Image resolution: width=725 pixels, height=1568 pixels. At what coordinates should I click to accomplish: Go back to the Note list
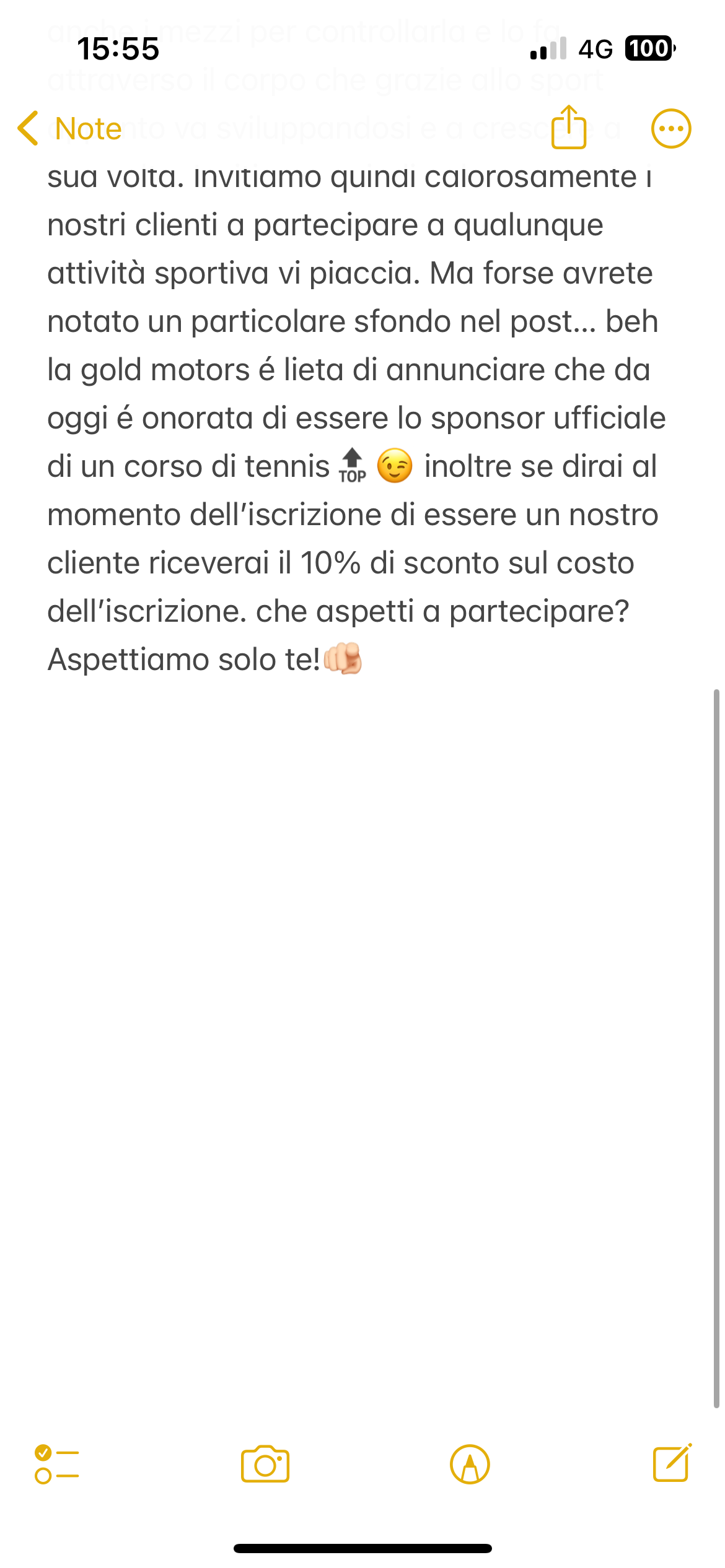(69, 129)
